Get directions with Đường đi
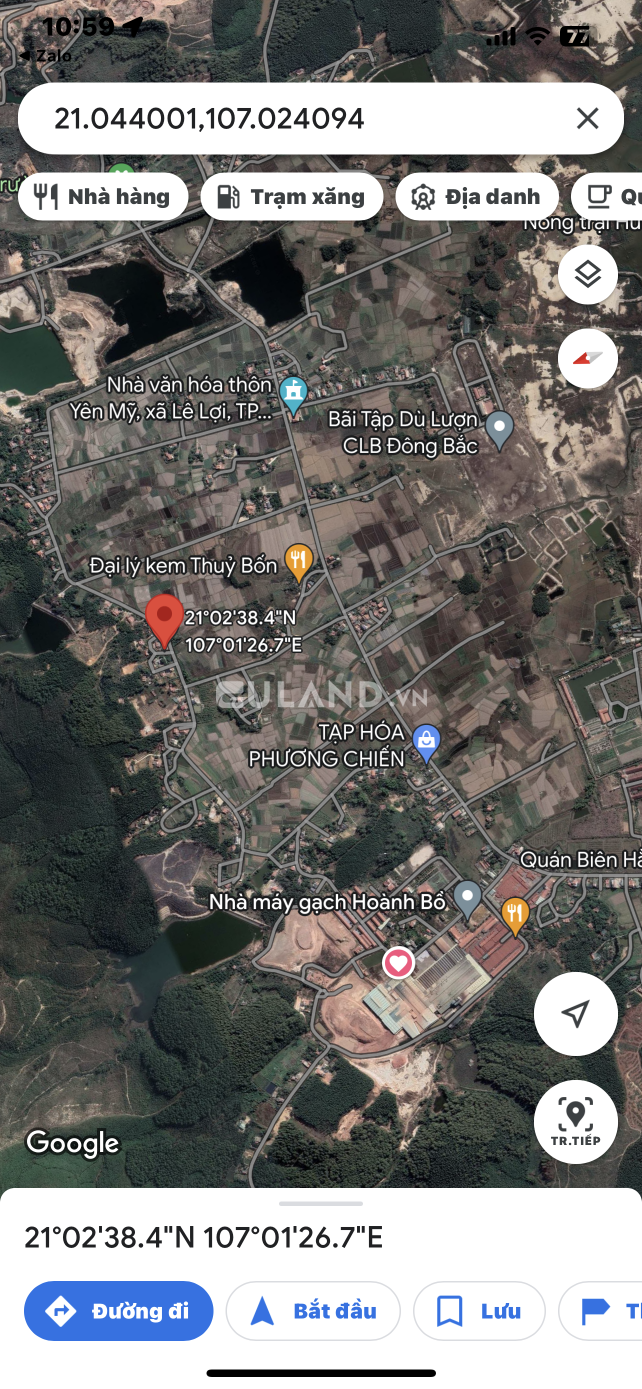Image resolution: width=642 pixels, height=1389 pixels. 119,1311
